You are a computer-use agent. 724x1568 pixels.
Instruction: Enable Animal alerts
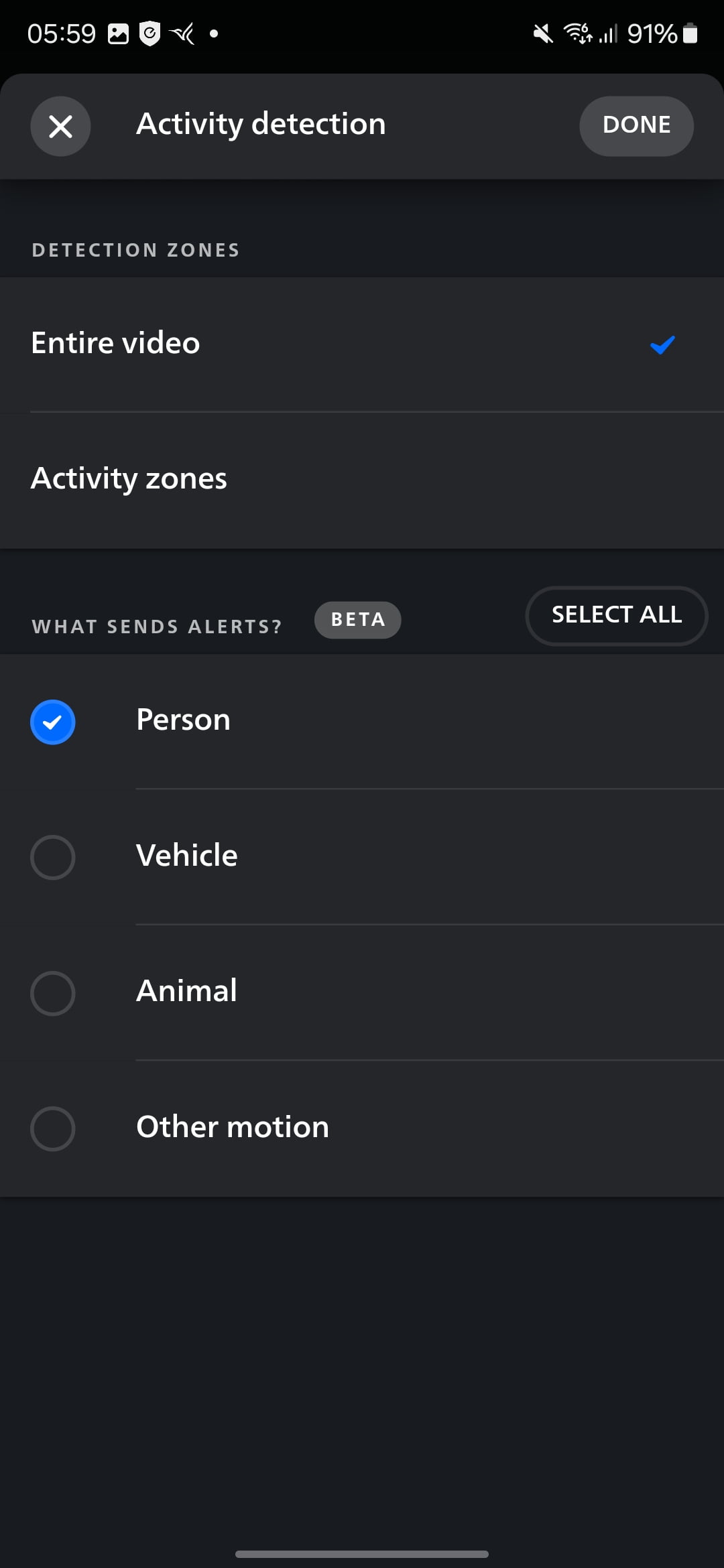[53, 992]
